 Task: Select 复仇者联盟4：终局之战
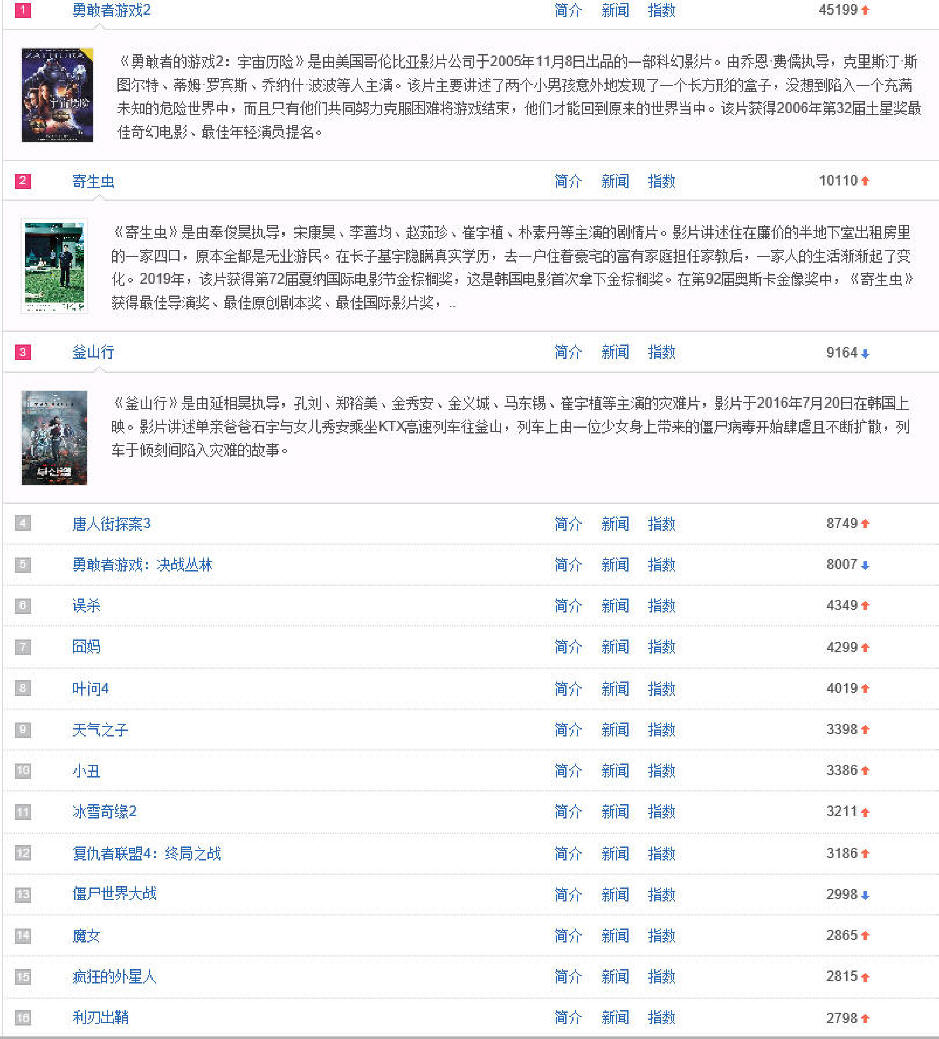pos(146,853)
